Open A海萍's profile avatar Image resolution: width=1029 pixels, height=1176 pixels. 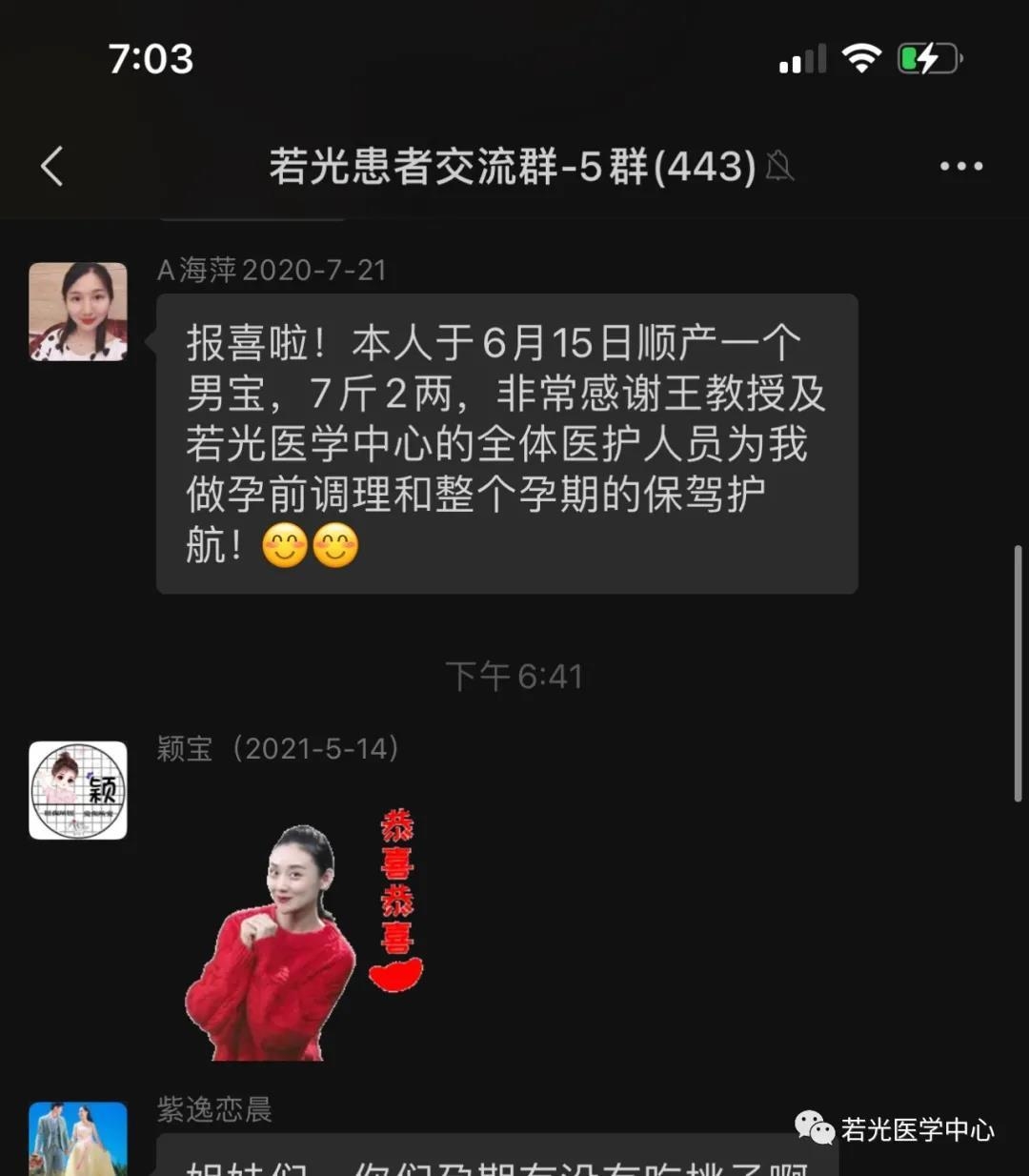[x=78, y=312]
